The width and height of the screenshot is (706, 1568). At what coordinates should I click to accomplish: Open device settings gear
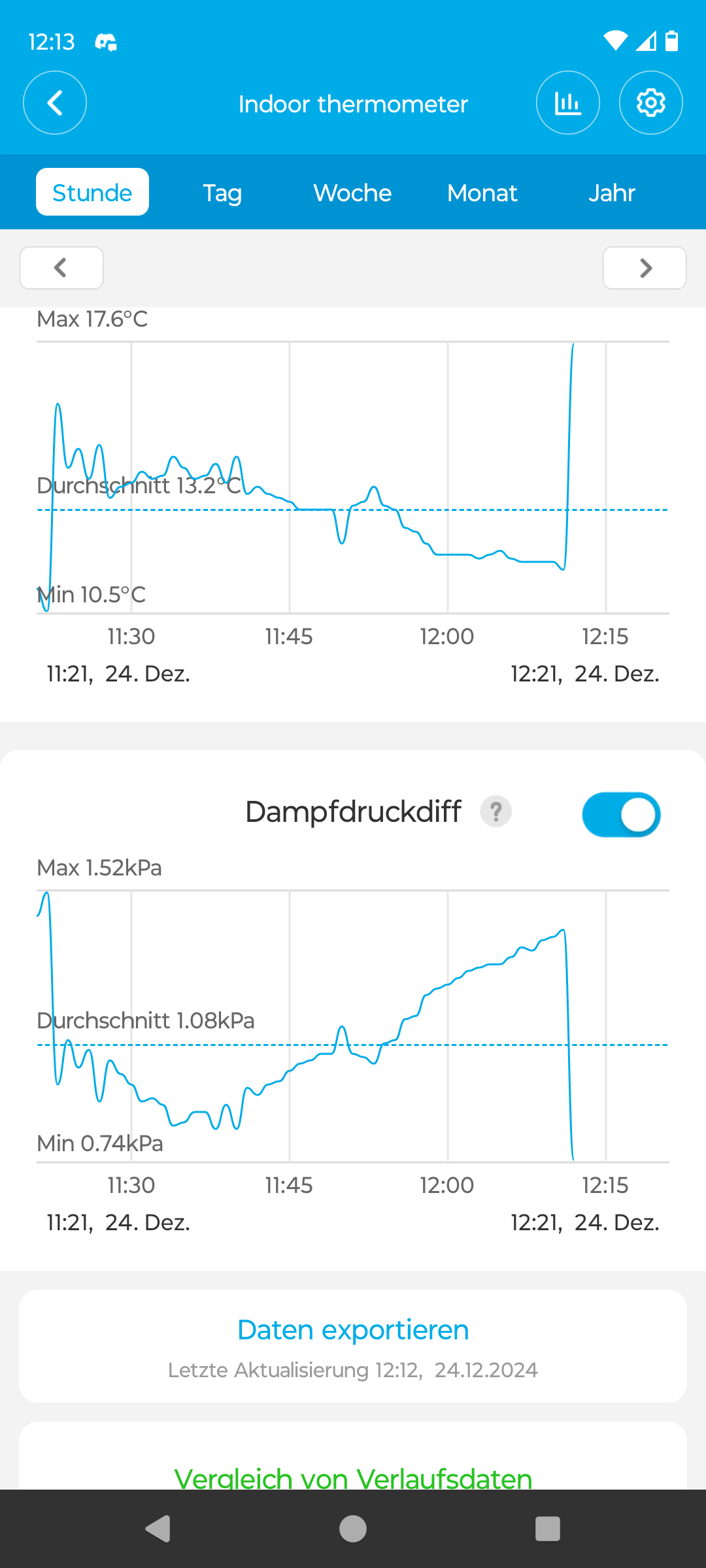point(650,103)
